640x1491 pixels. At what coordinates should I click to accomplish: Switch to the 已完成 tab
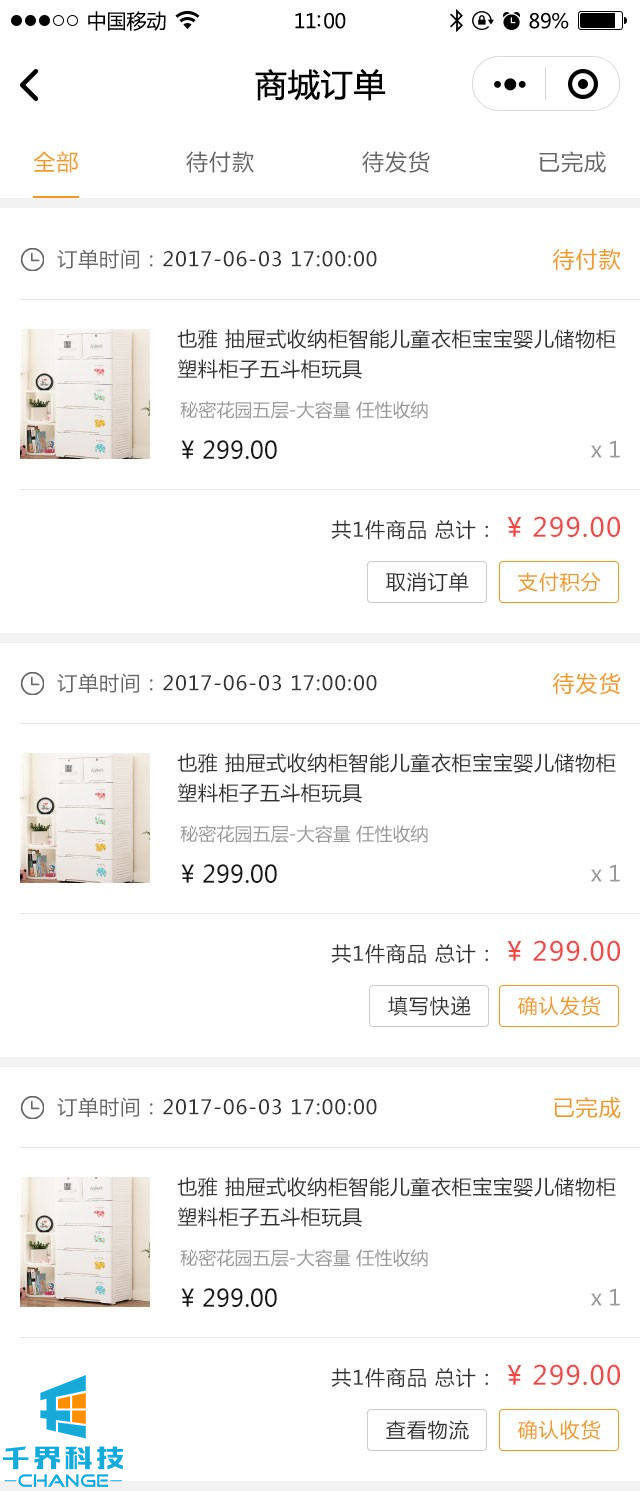pyautogui.click(x=572, y=162)
